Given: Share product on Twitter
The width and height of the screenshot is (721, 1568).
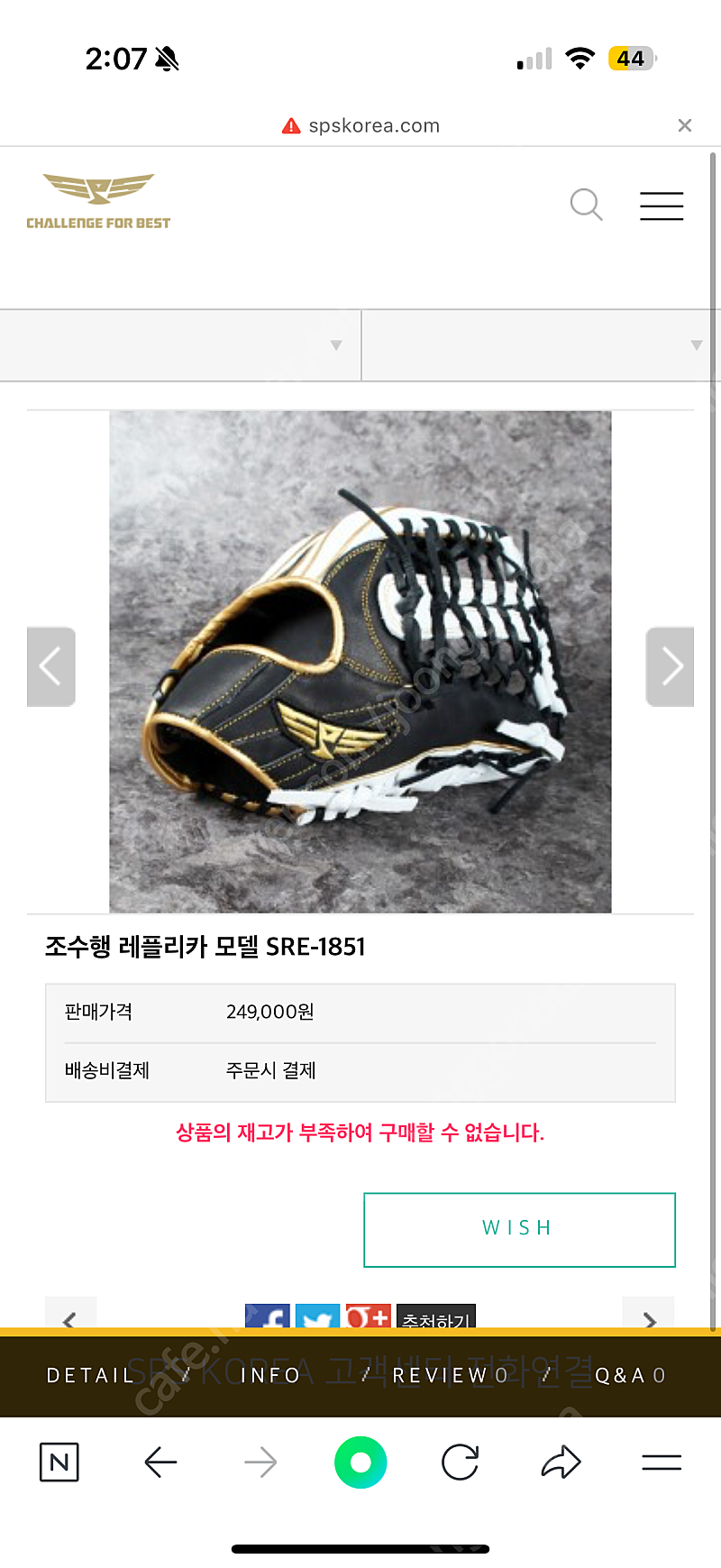Looking at the screenshot, I should pos(317,1316).
